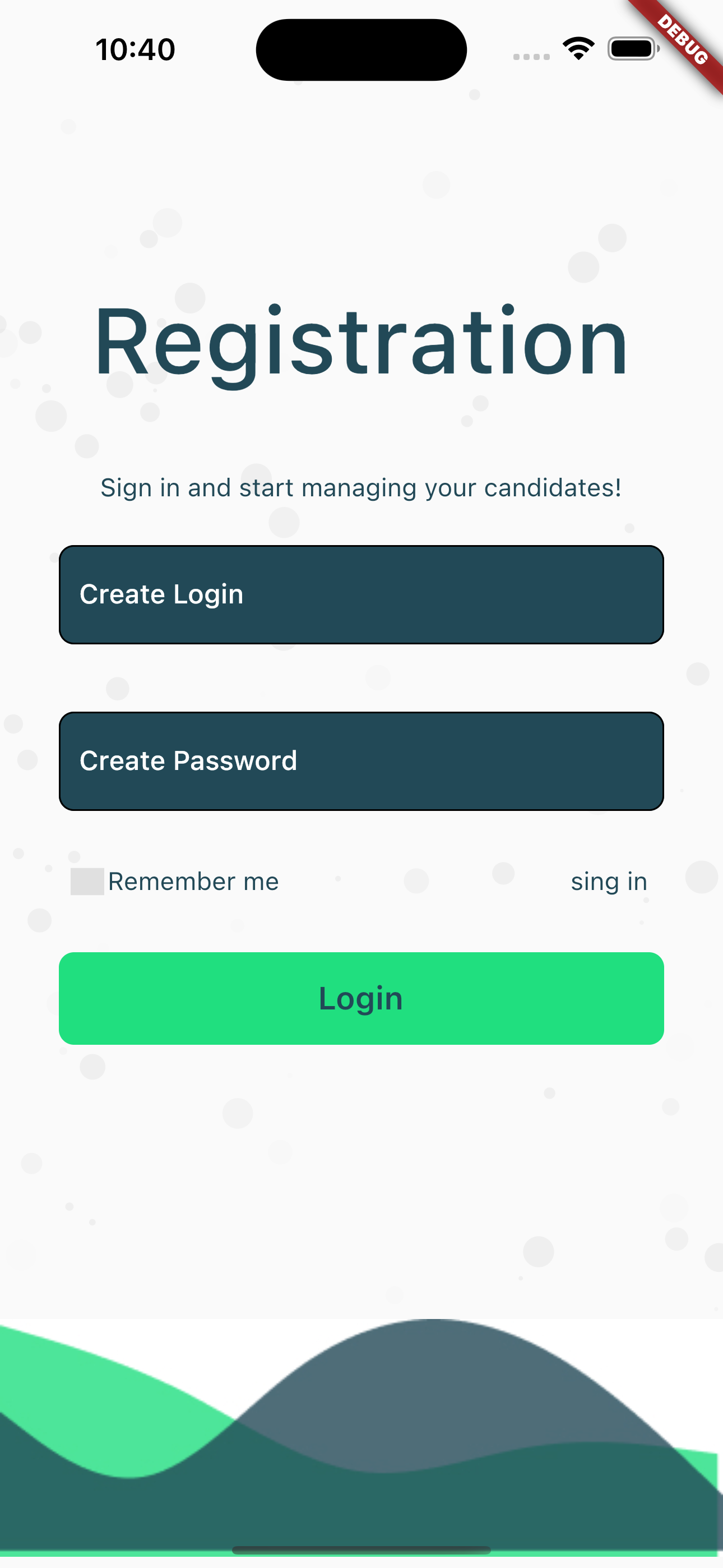Tap the home indicator bar at bottom

tap(361, 1549)
